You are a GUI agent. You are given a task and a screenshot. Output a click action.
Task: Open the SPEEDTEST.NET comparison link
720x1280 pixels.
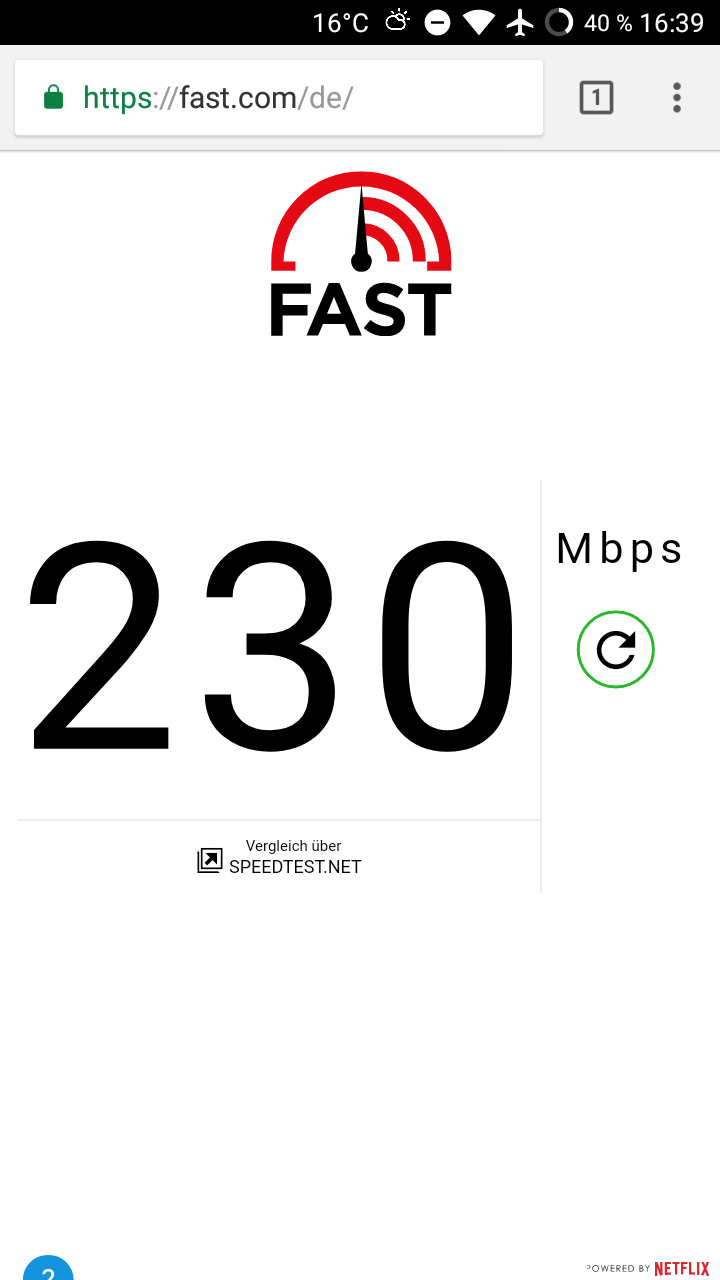coord(280,858)
